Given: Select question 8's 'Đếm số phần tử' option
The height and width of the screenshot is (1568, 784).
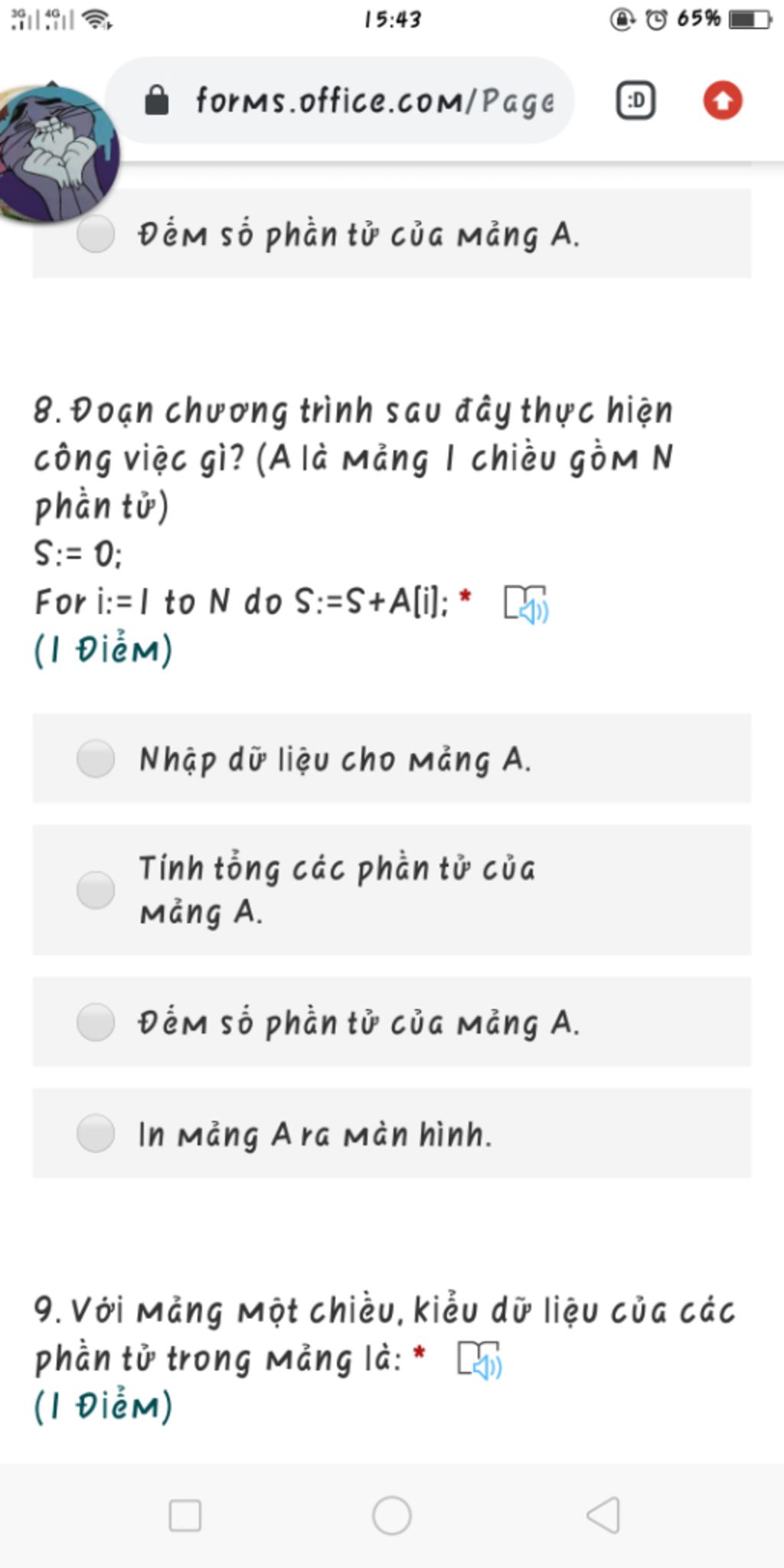Looking at the screenshot, I should tap(96, 1022).
